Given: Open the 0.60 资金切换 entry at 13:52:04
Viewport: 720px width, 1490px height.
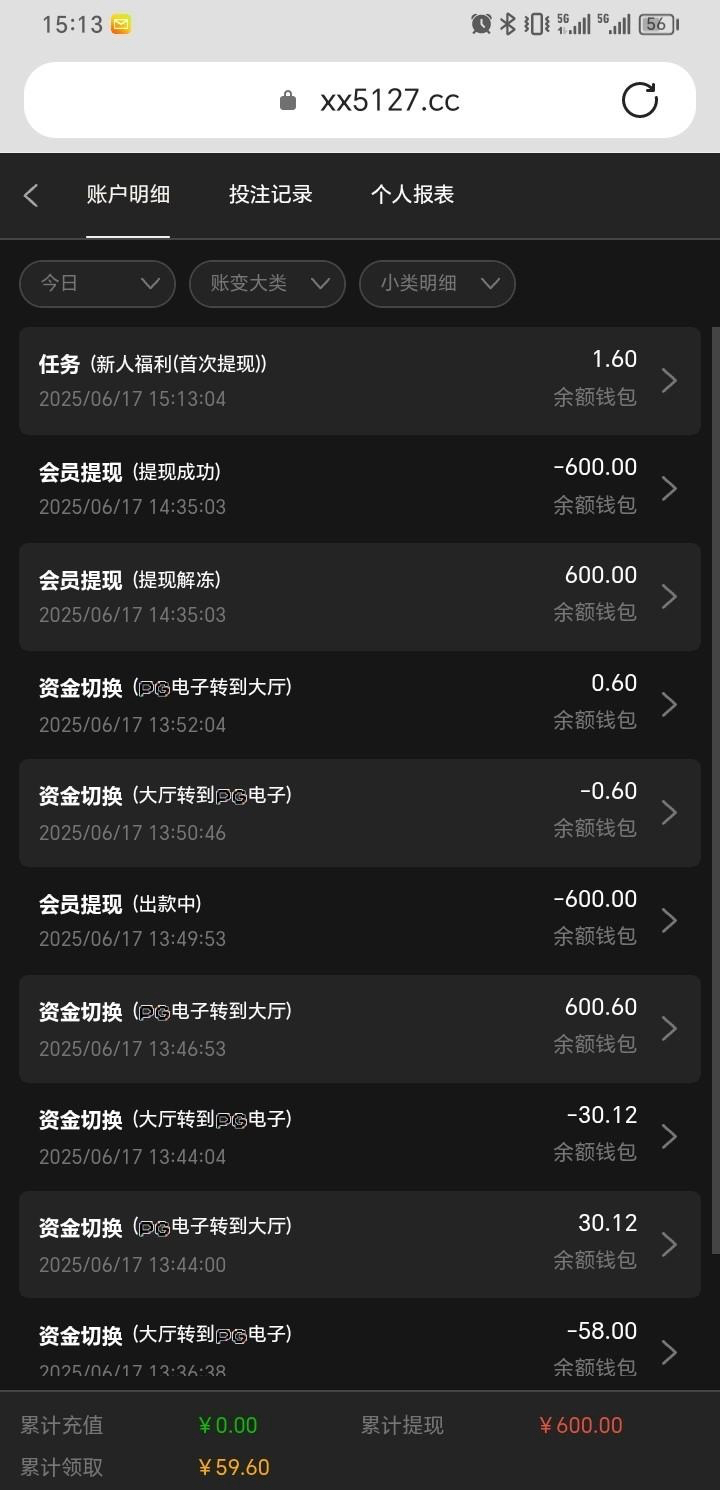Looking at the screenshot, I should (x=359, y=704).
